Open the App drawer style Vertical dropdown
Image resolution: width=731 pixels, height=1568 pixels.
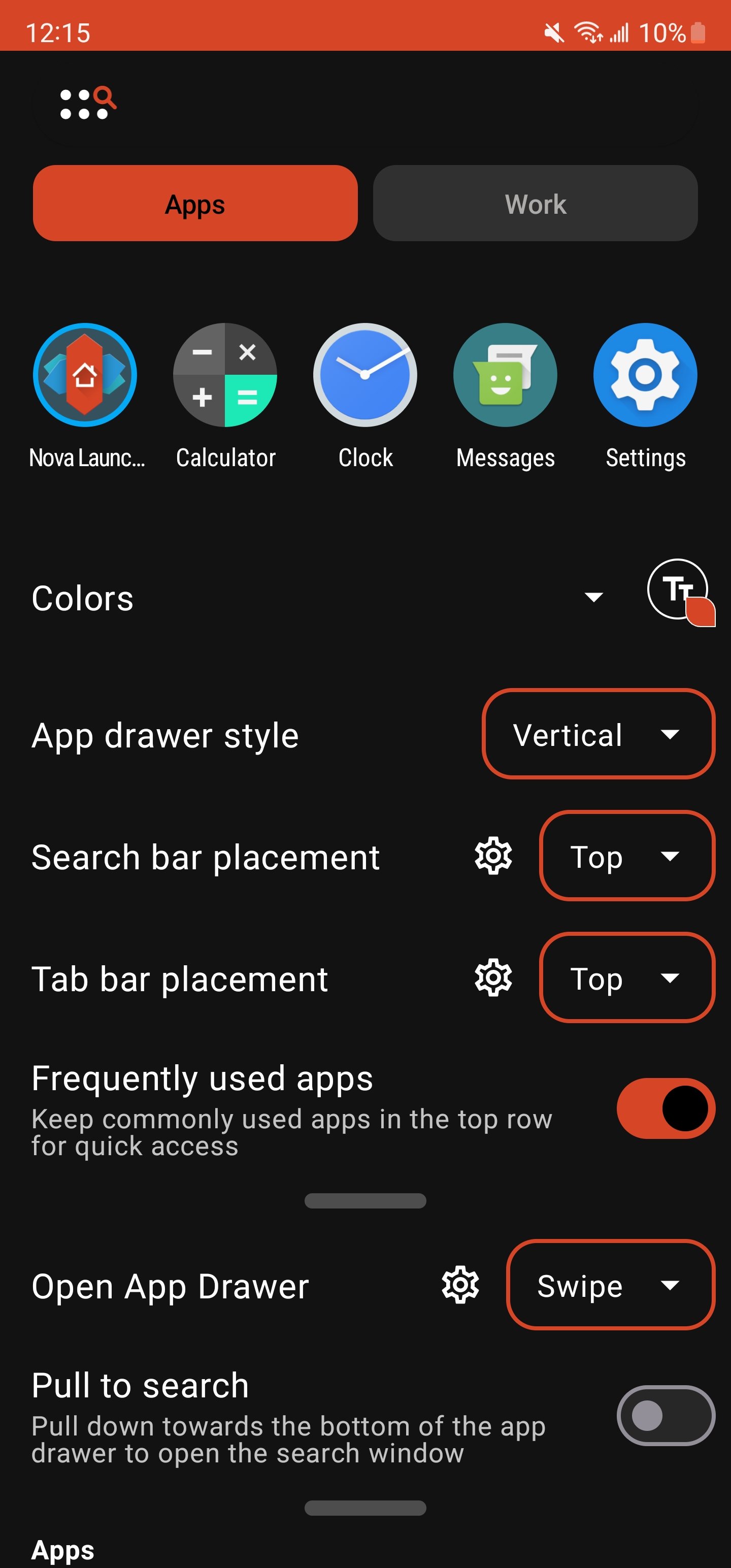597,734
